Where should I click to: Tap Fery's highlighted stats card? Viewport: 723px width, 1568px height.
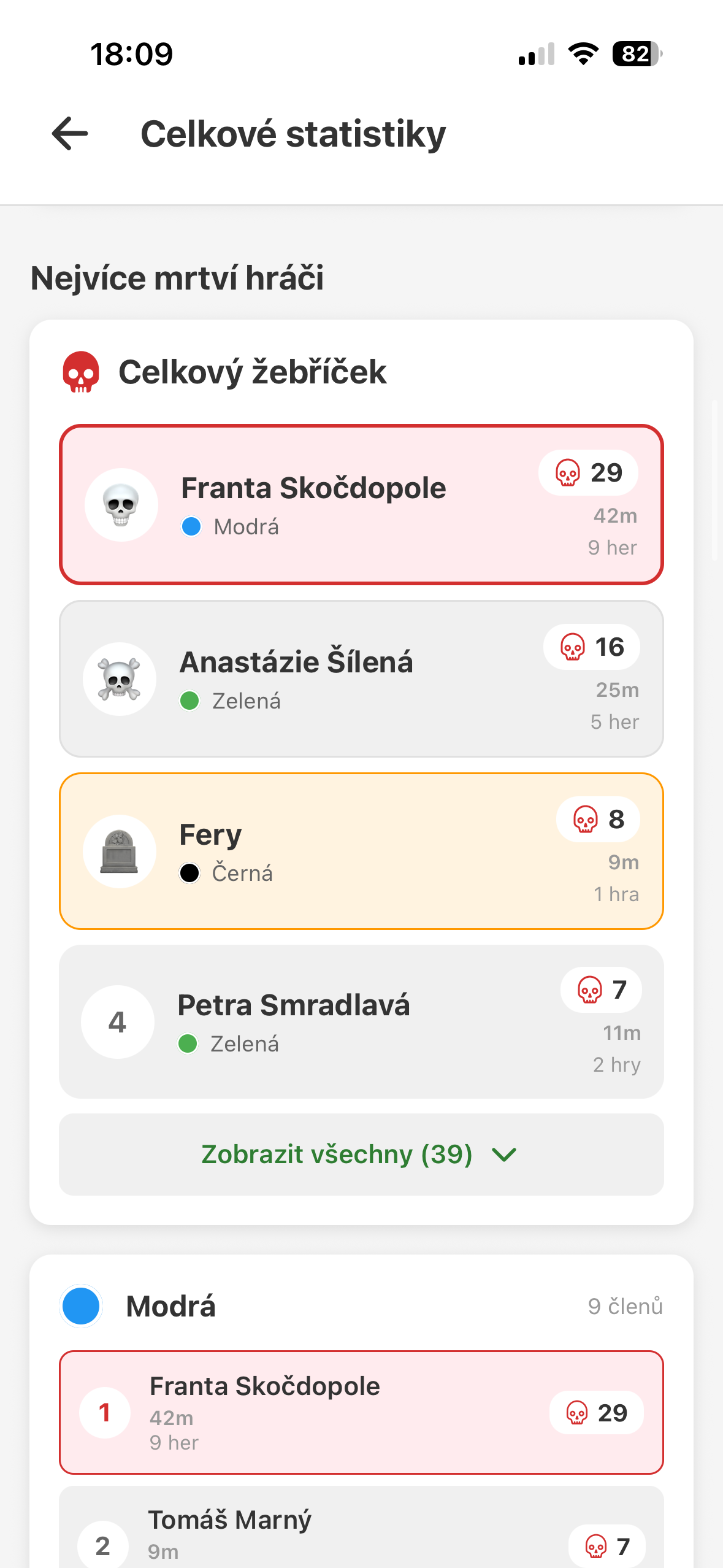pos(361,851)
